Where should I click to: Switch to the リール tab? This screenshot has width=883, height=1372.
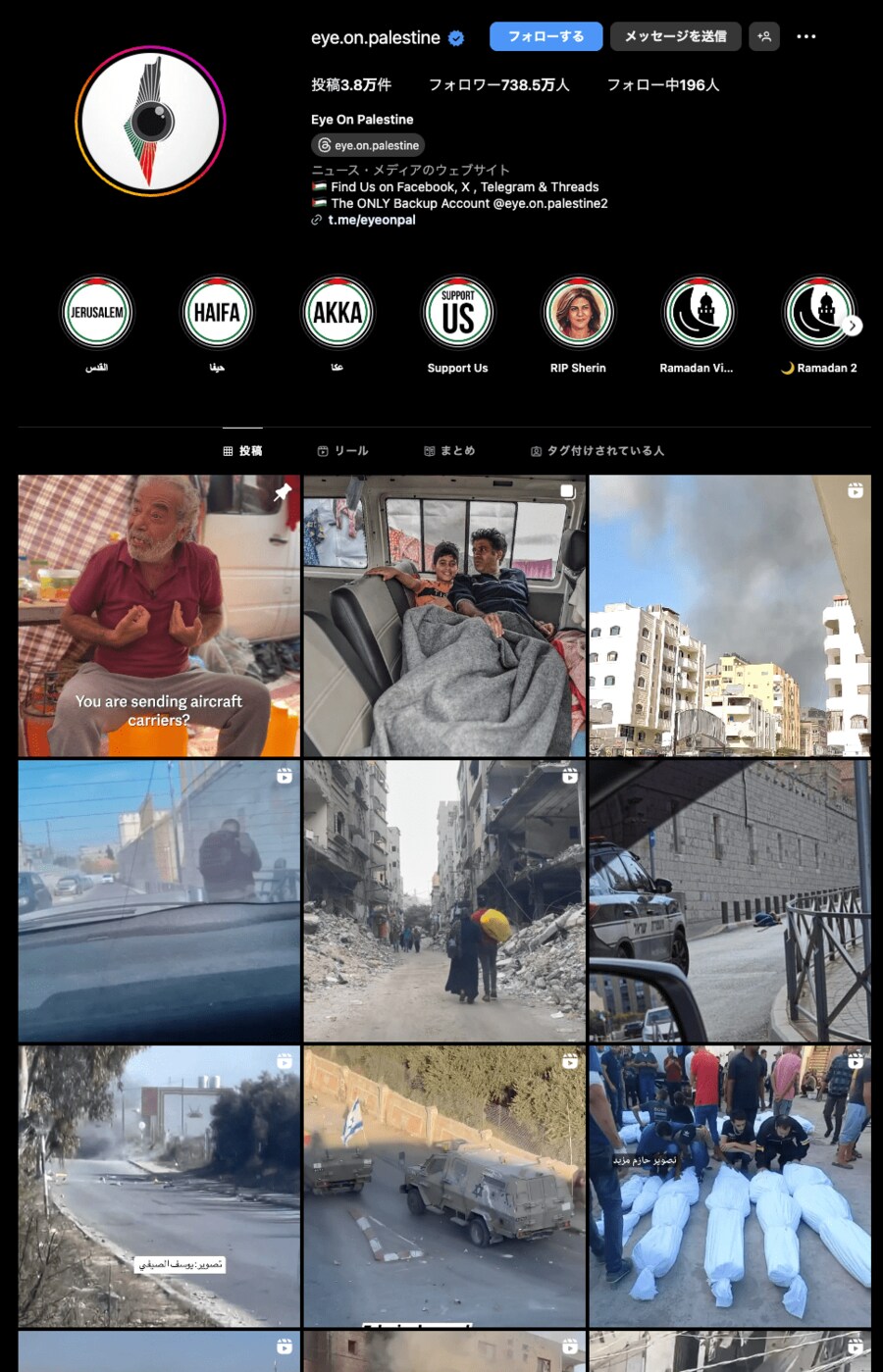pyautogui.click(x=342, y=451)
